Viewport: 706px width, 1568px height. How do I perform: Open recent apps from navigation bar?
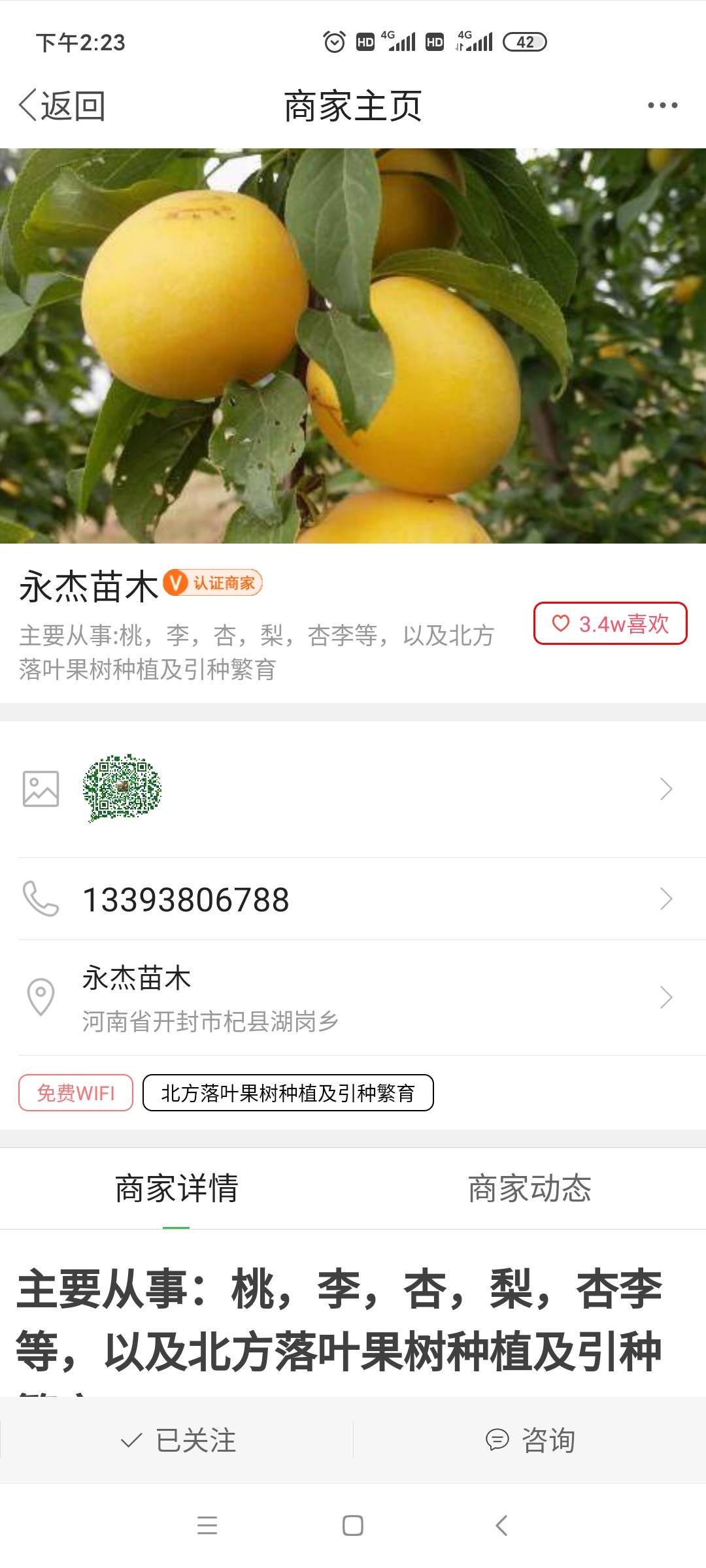click(x=207, y=1526)
